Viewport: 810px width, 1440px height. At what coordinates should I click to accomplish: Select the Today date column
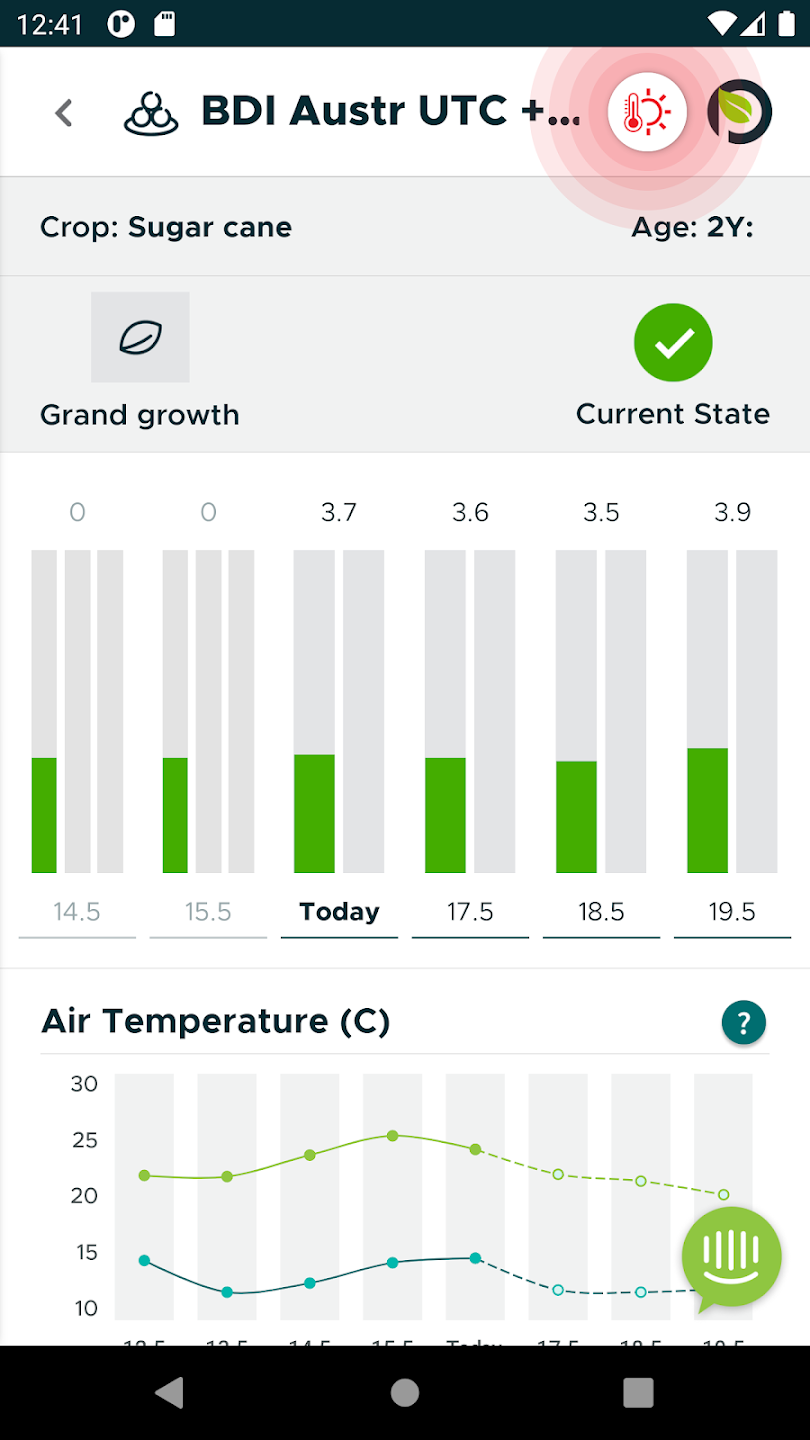[339, 912]
